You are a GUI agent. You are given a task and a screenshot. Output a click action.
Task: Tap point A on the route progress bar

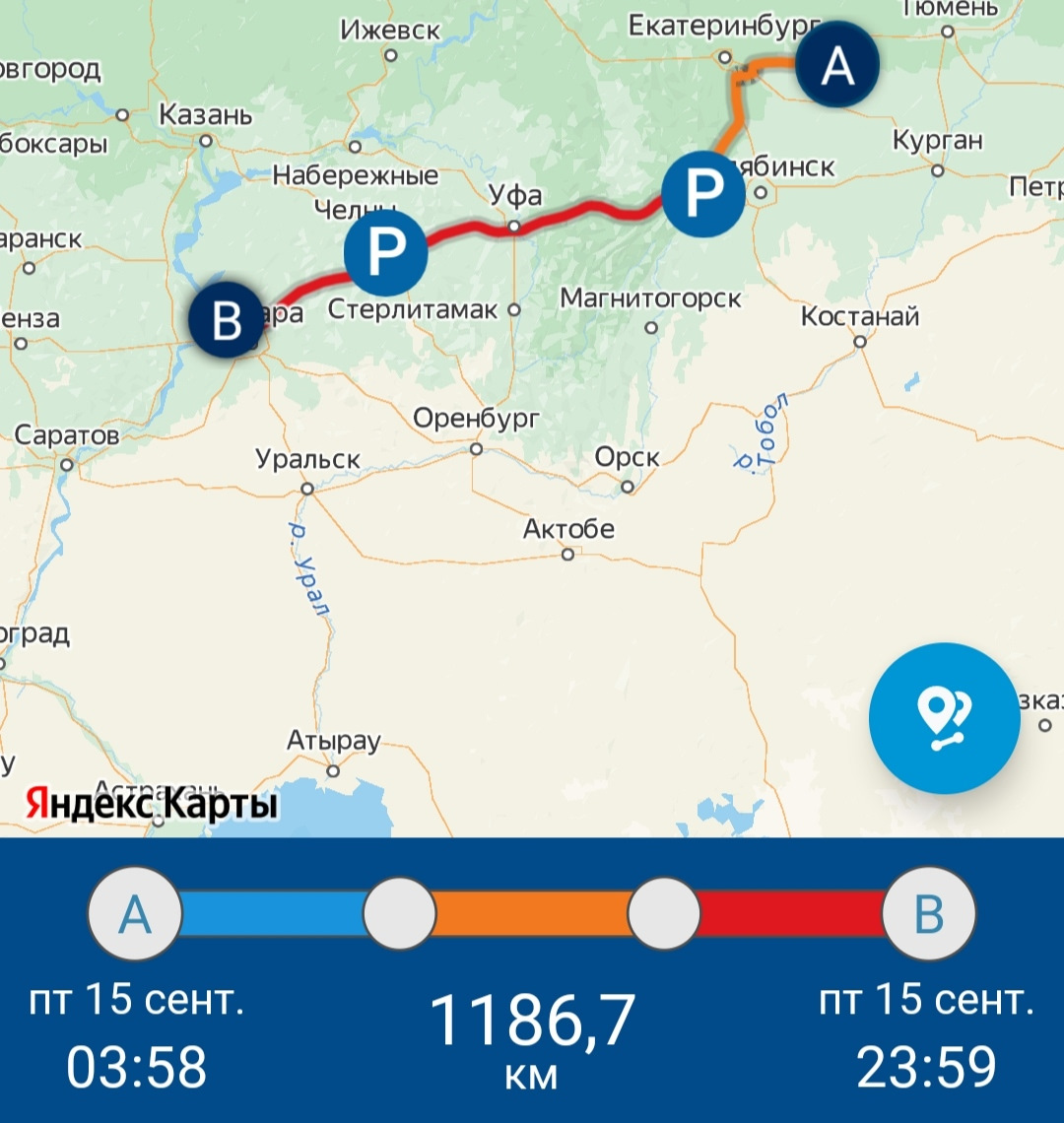[135, 915]
